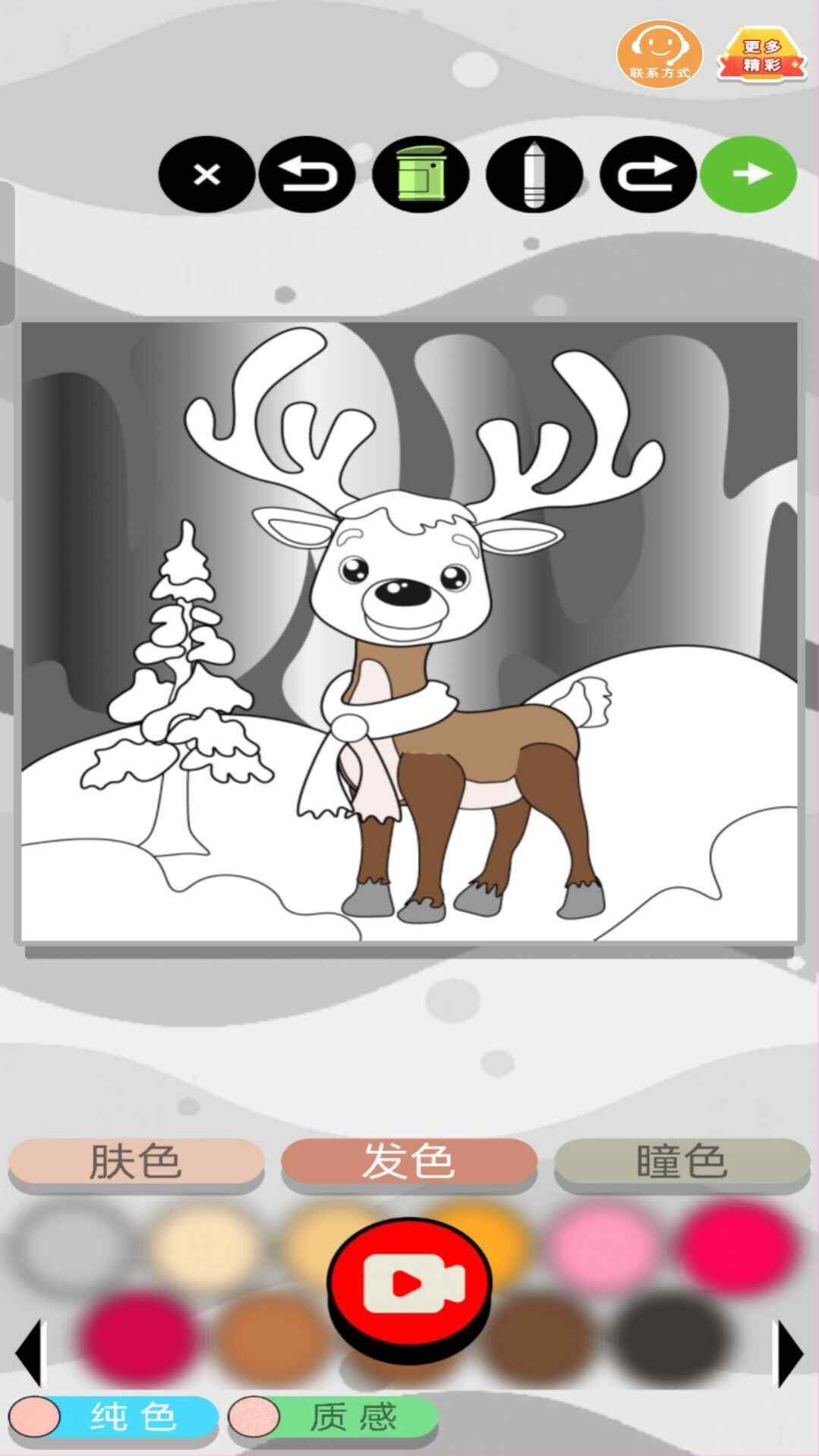This screenshot has width=819, height=1456.
Task: Show previous colors with left arrow
Action: (x=30, y=1354)
